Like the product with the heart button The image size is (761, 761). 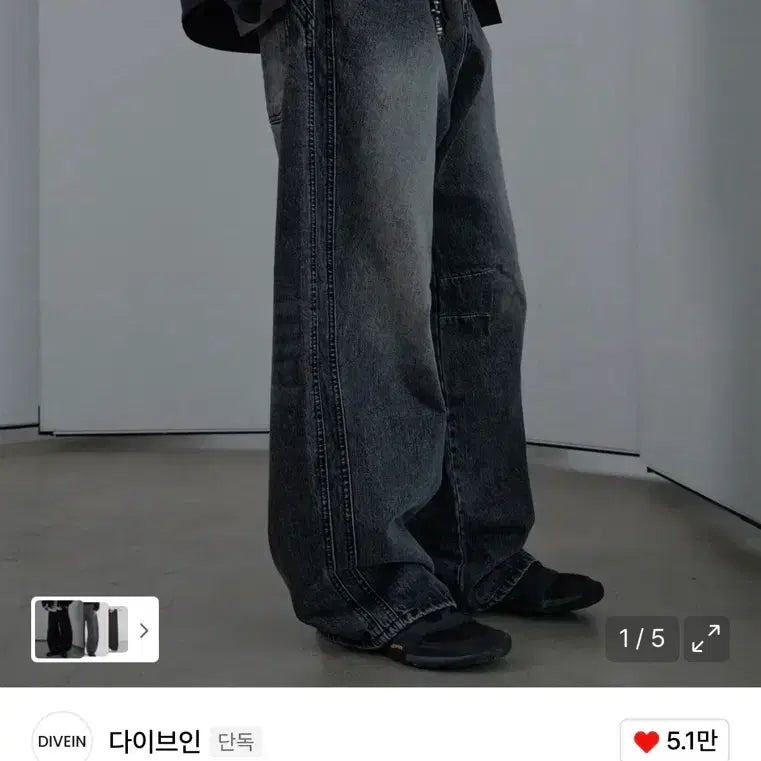coord(674,741)
